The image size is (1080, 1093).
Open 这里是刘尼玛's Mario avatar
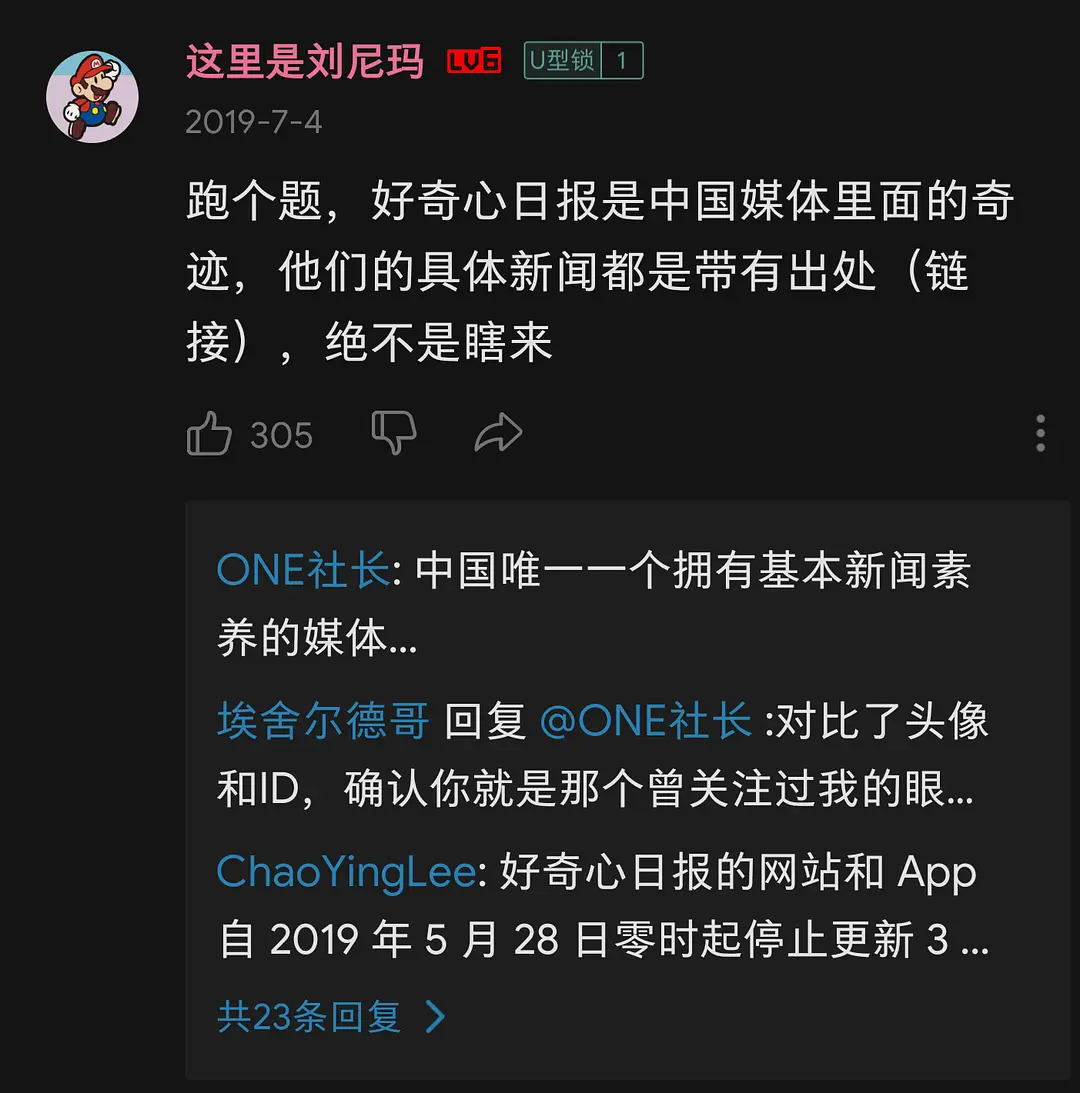coord(92,97)
